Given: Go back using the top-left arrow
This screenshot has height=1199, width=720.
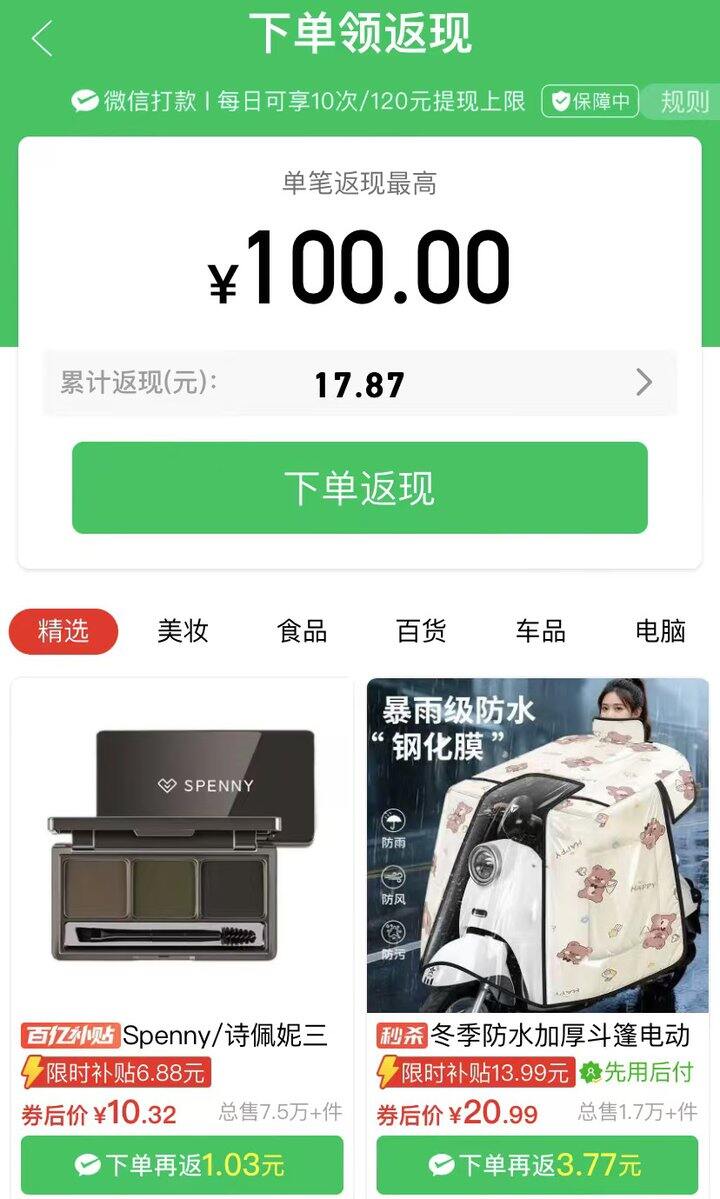Looking at the screenshot, I should 41,39.
